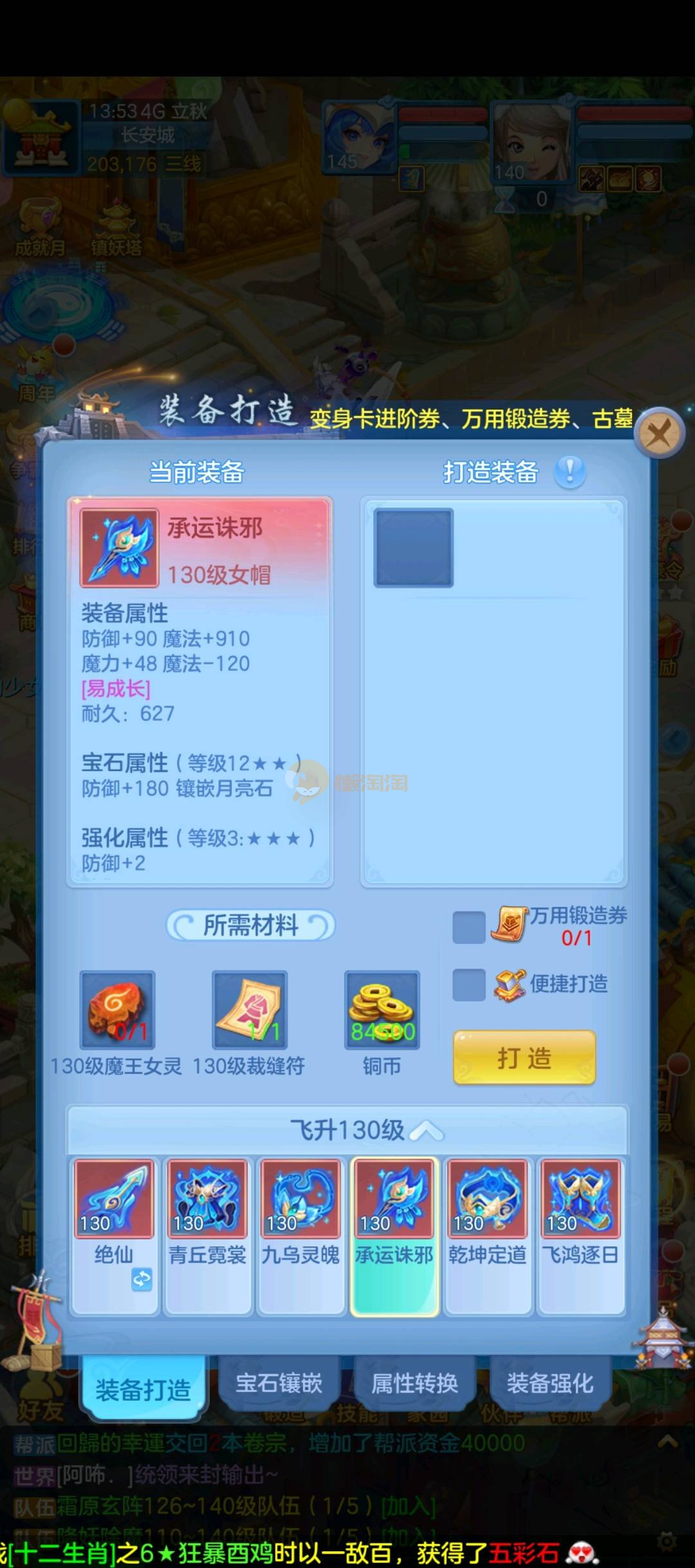The height and width of the screenshot is (1568, 695).
Task: Open the 打造装备 info hint icon
Action: pyautogui.click(x=570, y=471)
